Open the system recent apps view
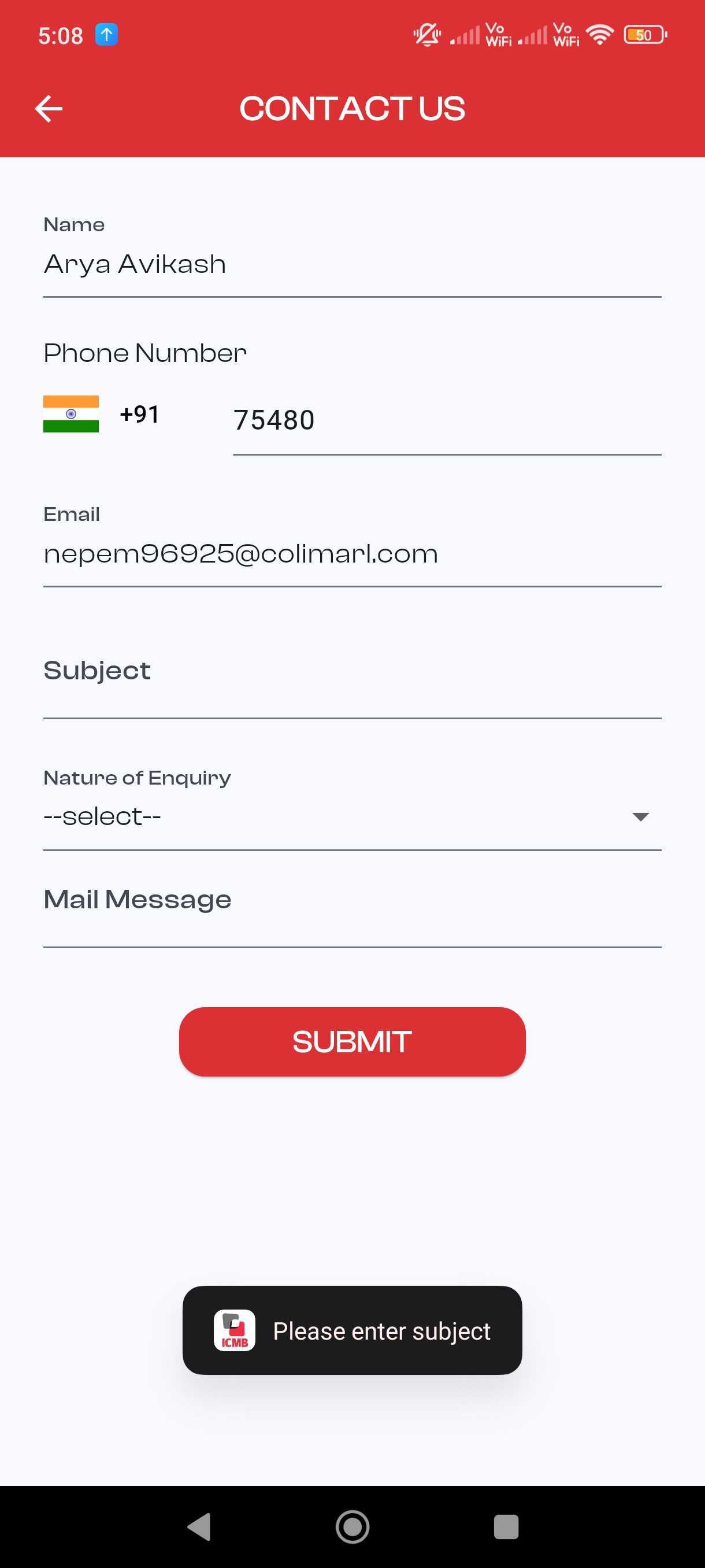This screenshot has height=1568, width=705. pyautogui.click(x=506, y=1526)
